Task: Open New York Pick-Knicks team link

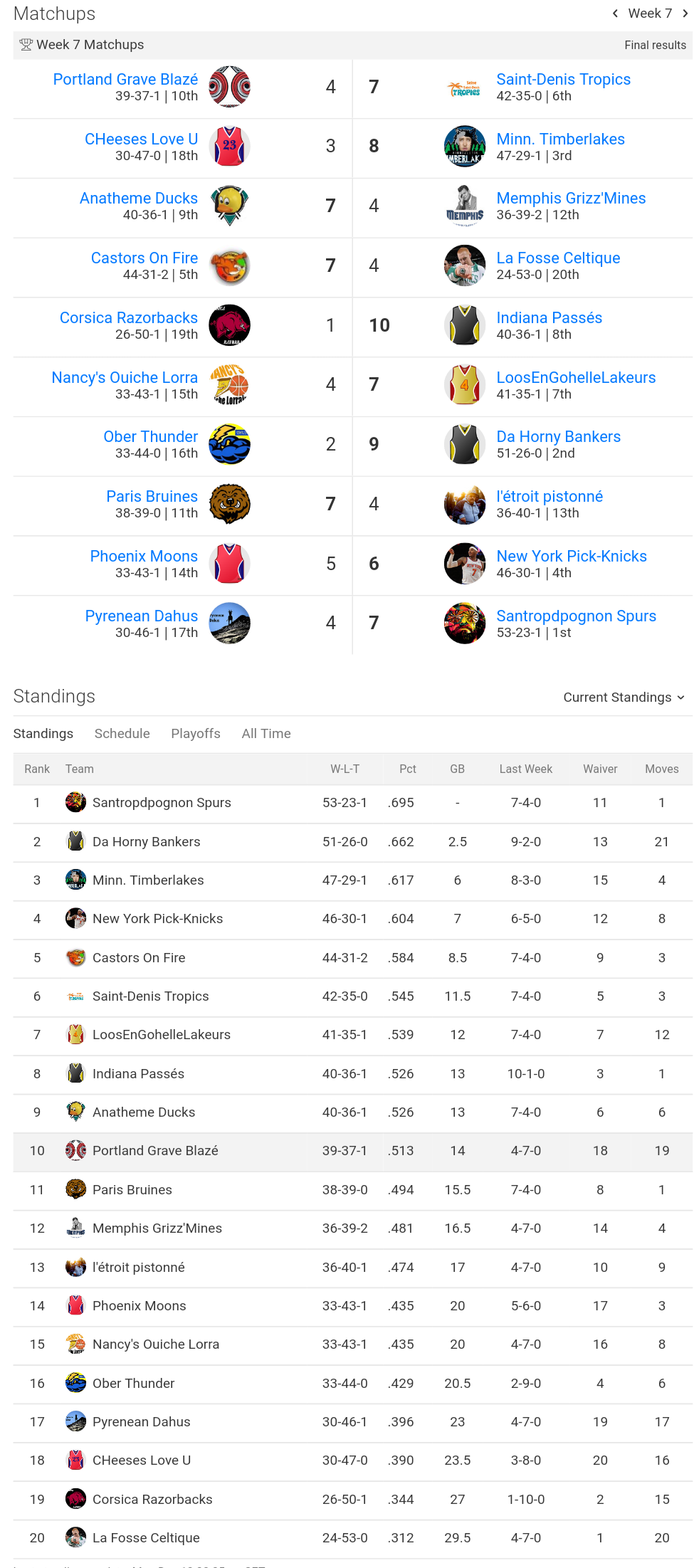Action: (x=572, y=556)
